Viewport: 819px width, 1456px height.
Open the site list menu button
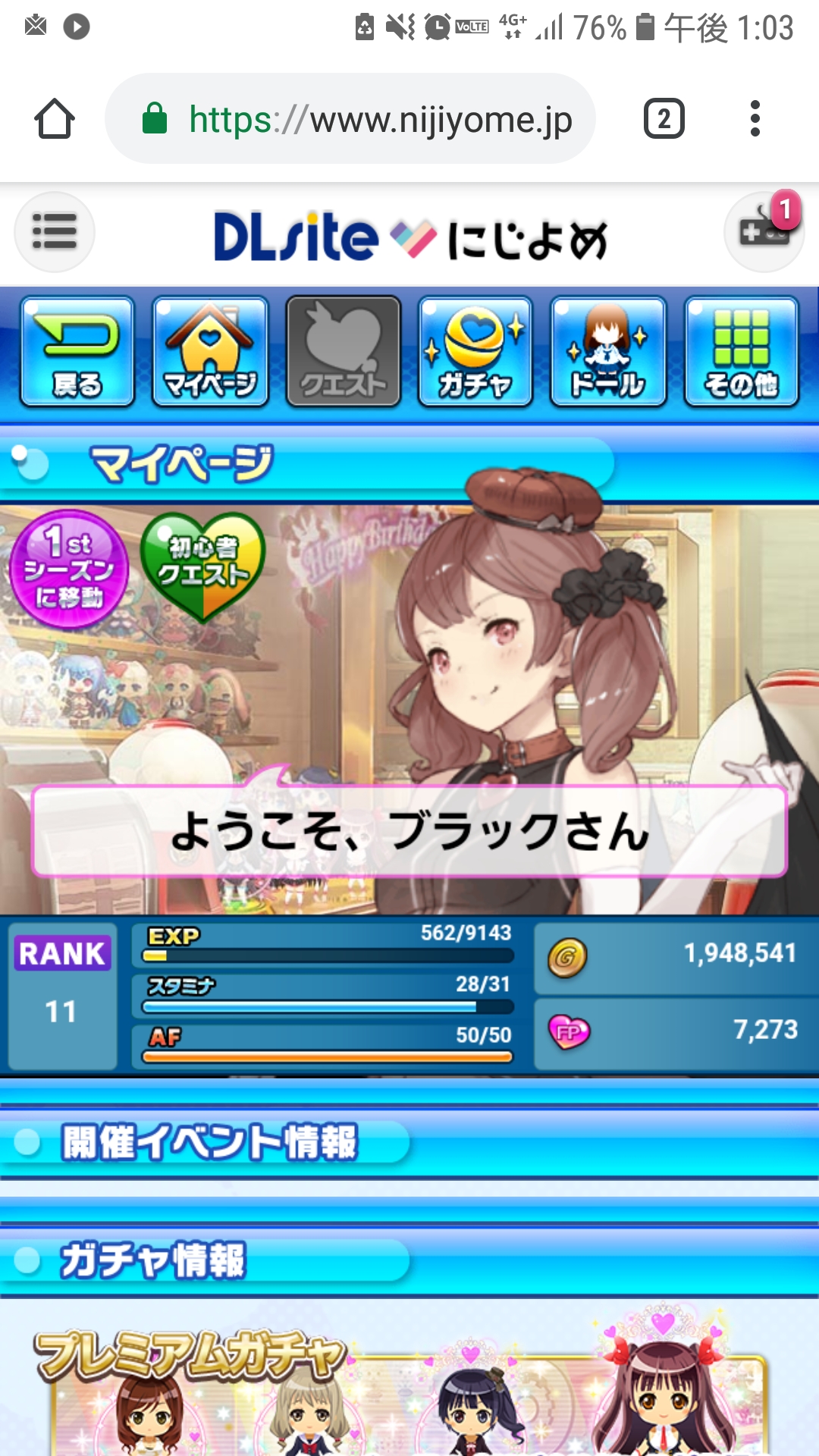pos(55,232)
